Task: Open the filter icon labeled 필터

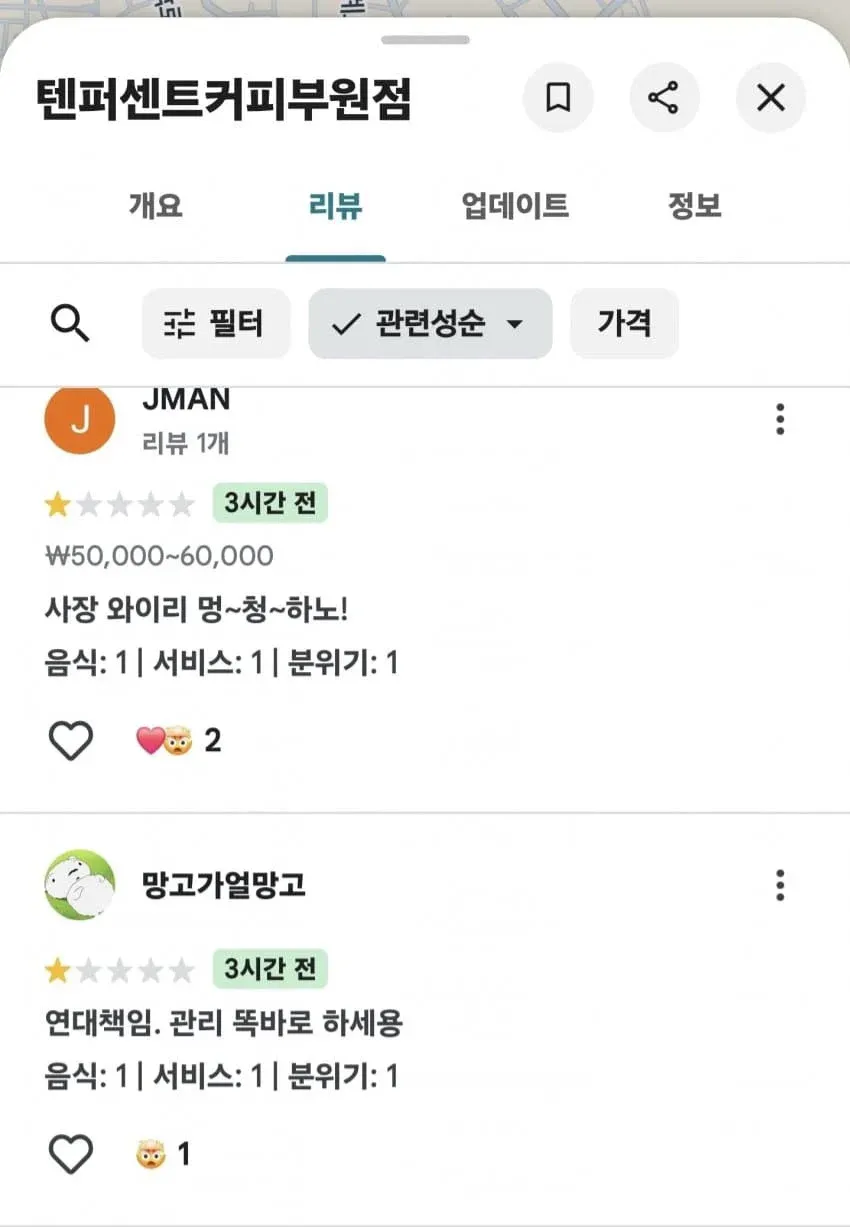Action: point(215,322)
